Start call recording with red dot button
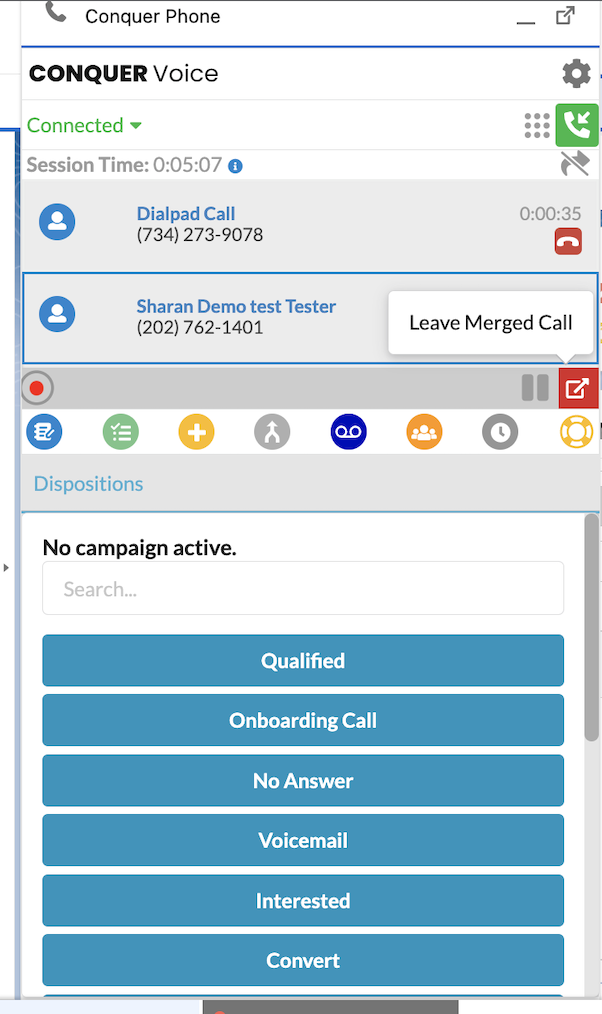The height and width of the screenshot is (1014, 602). (x=37, y=388)
